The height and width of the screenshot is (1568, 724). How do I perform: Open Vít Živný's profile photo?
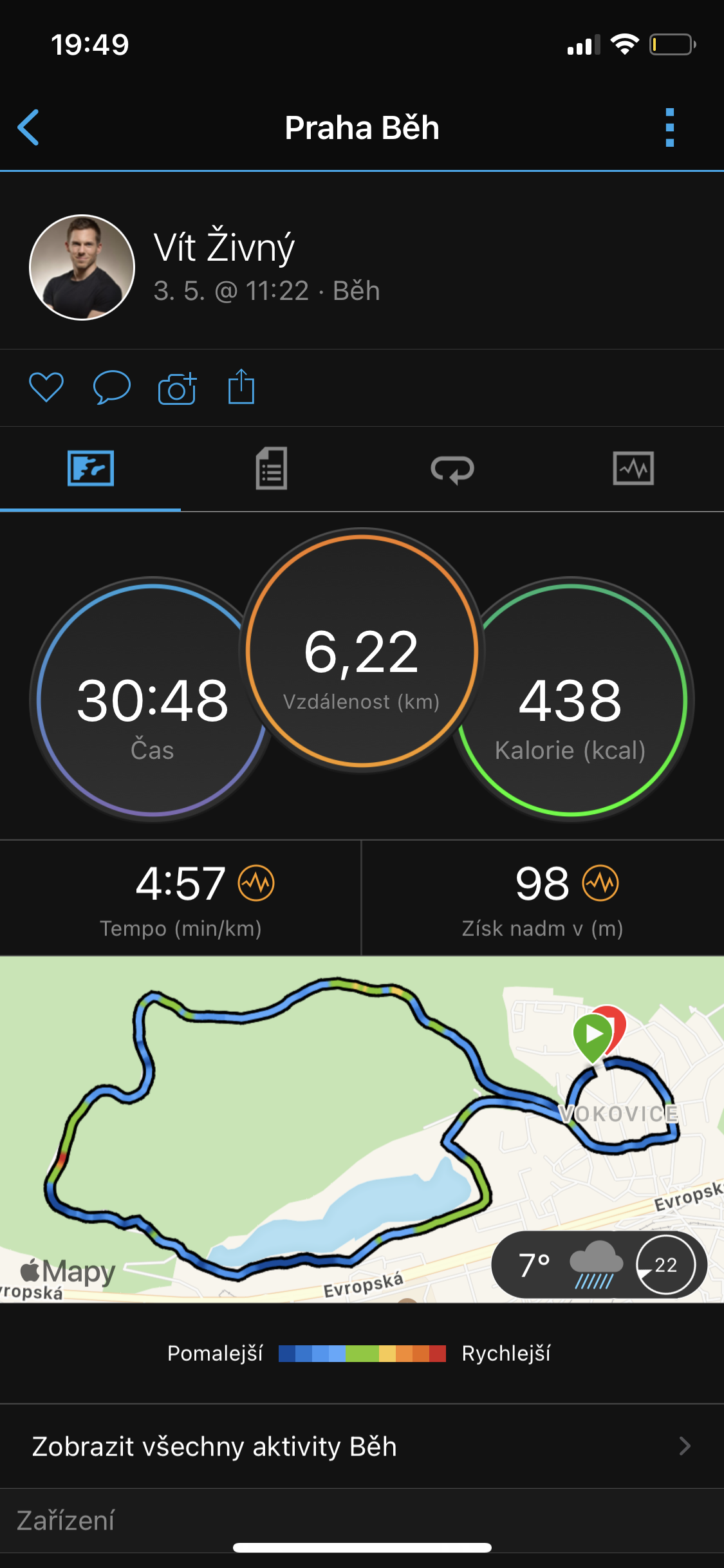click(x=82, y=267)
